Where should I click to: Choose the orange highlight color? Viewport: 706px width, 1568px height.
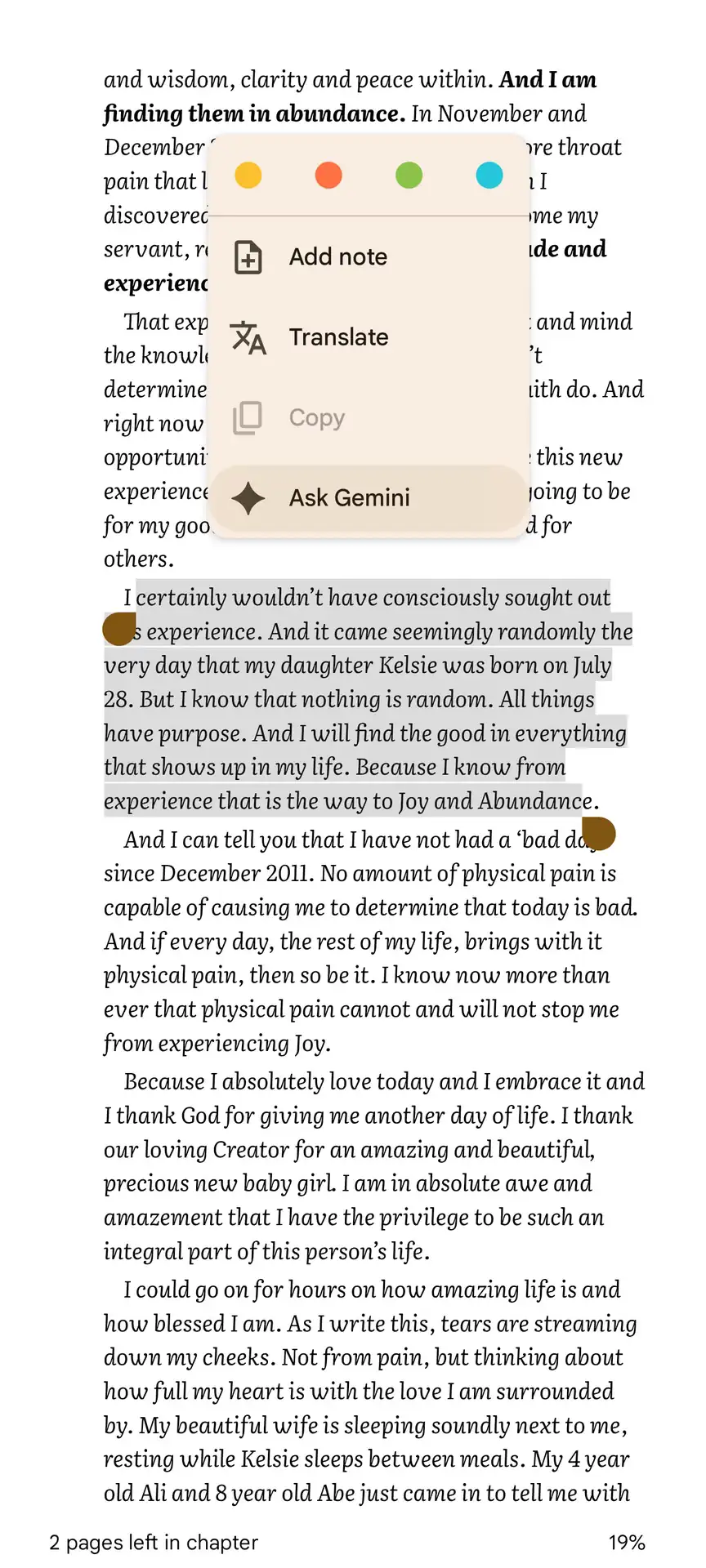coord(328,176)
